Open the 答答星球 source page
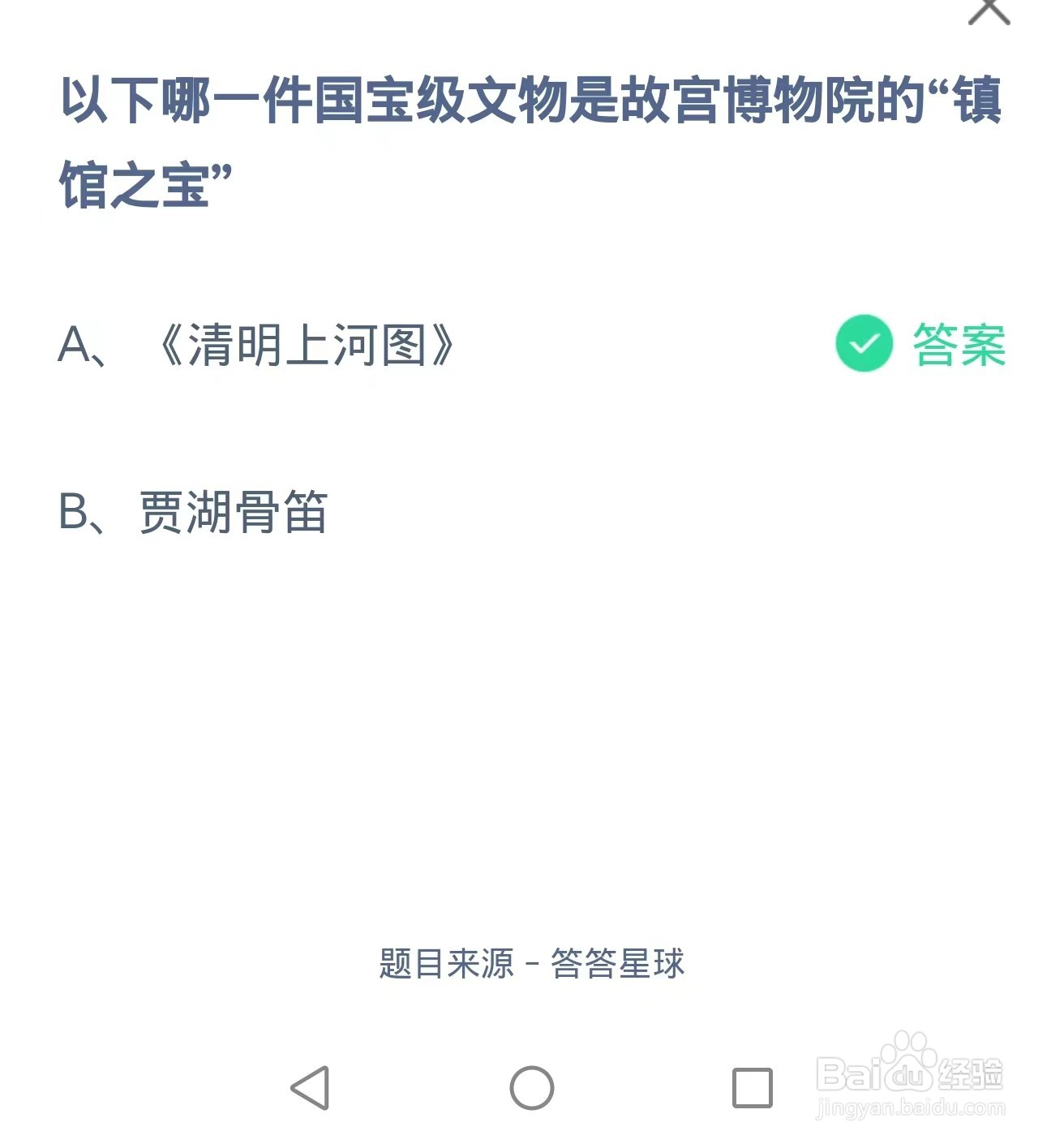1064x1144 pixels. coord(620,963)
